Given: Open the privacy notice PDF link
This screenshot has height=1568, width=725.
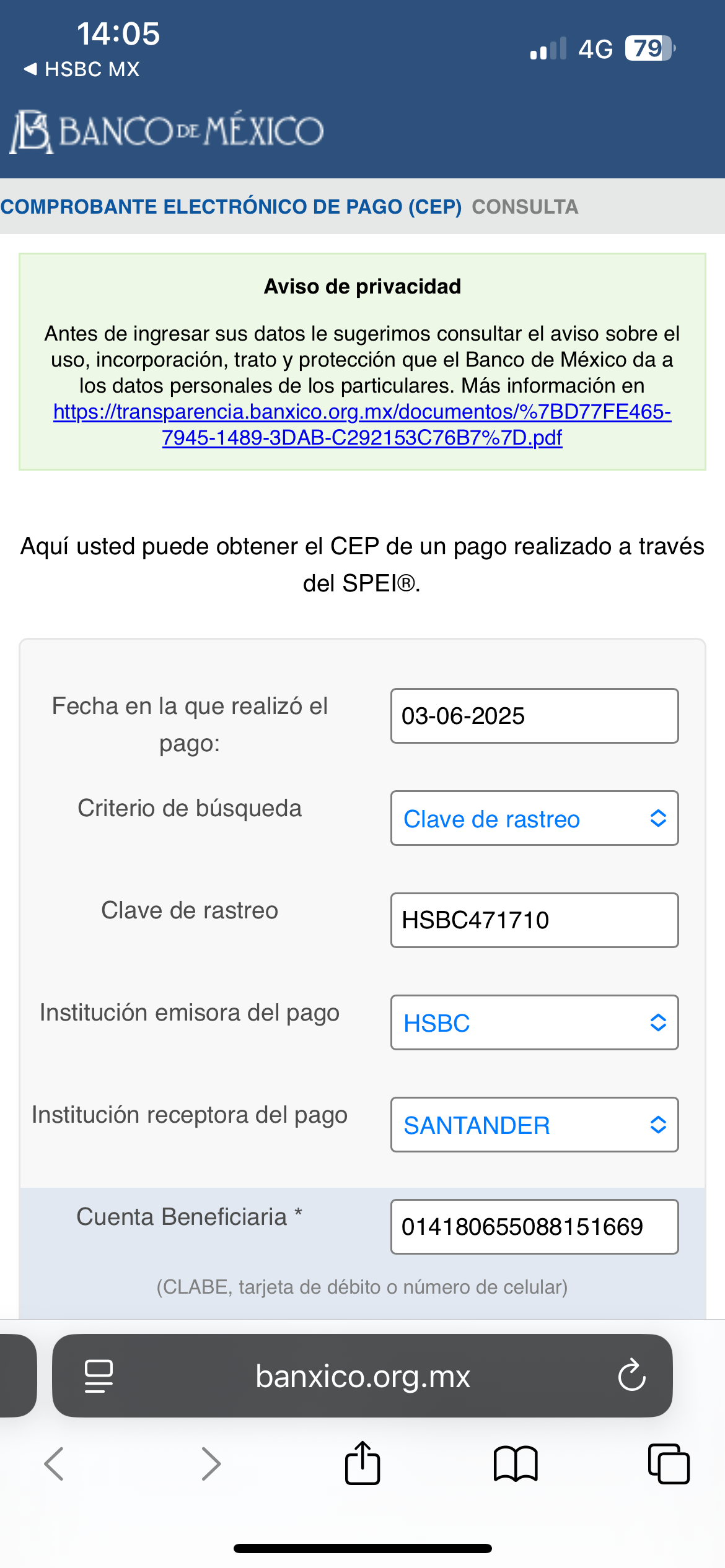Looking at the screenshot, I should pos(362,425).
